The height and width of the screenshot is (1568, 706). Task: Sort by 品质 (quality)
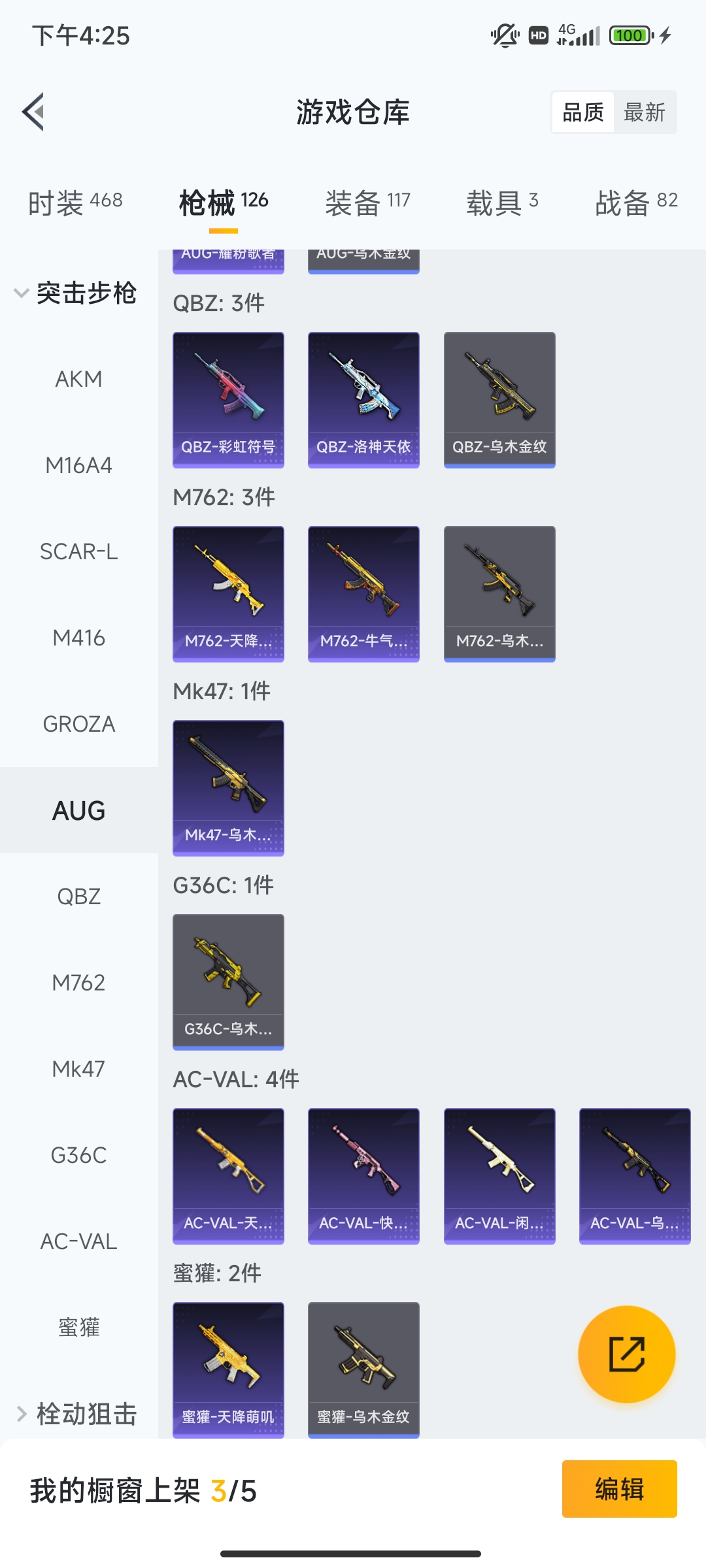583,112
